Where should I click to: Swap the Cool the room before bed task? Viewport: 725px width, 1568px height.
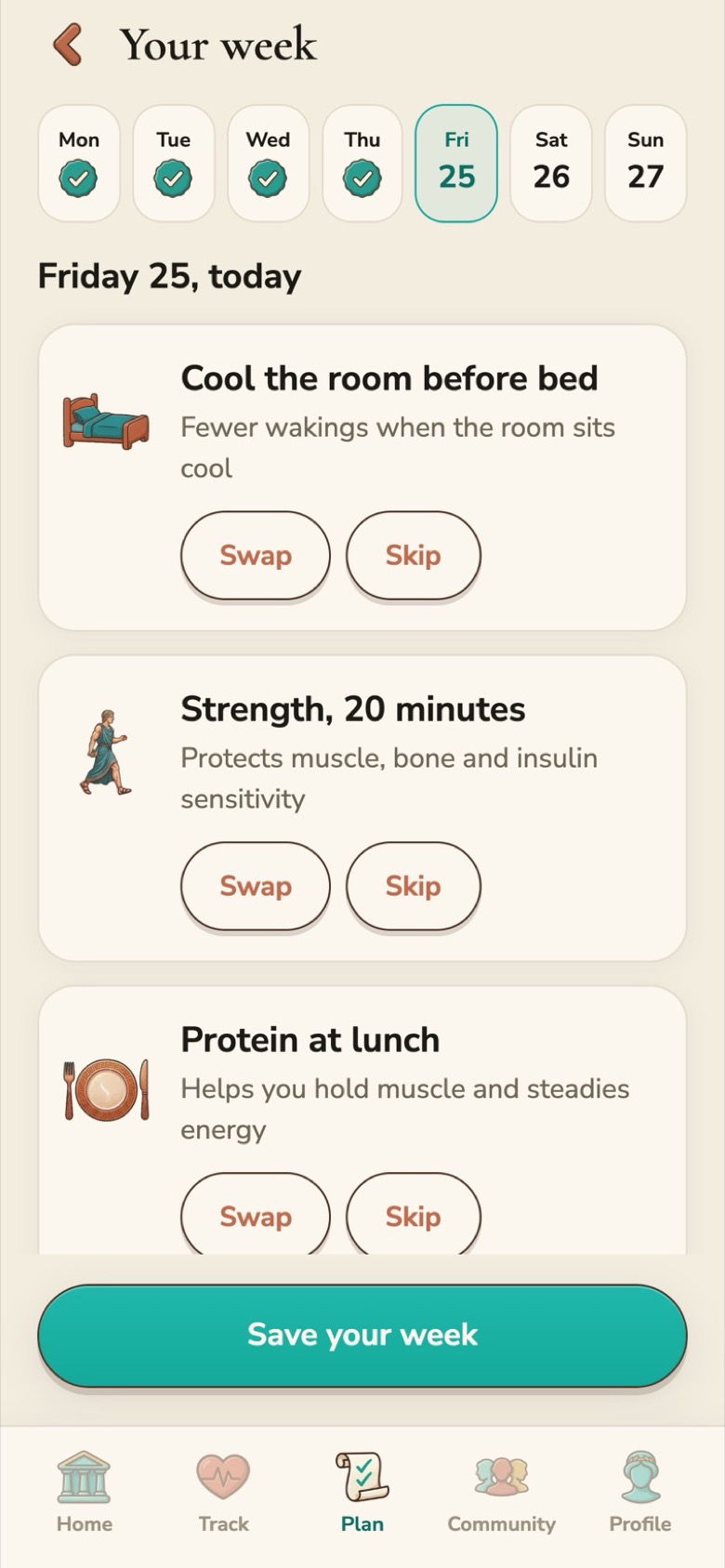coord(256,555)
